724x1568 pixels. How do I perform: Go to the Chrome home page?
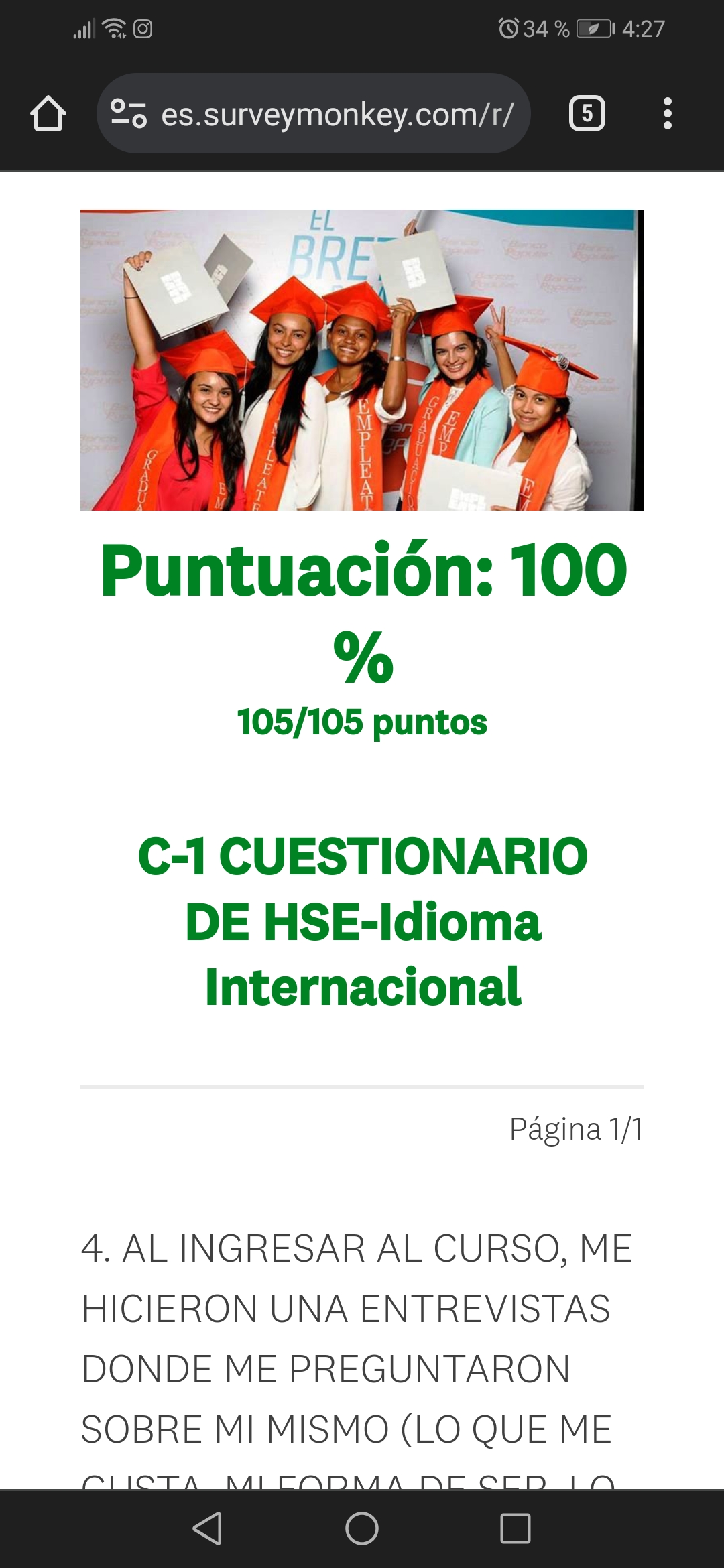coord(48,114)
